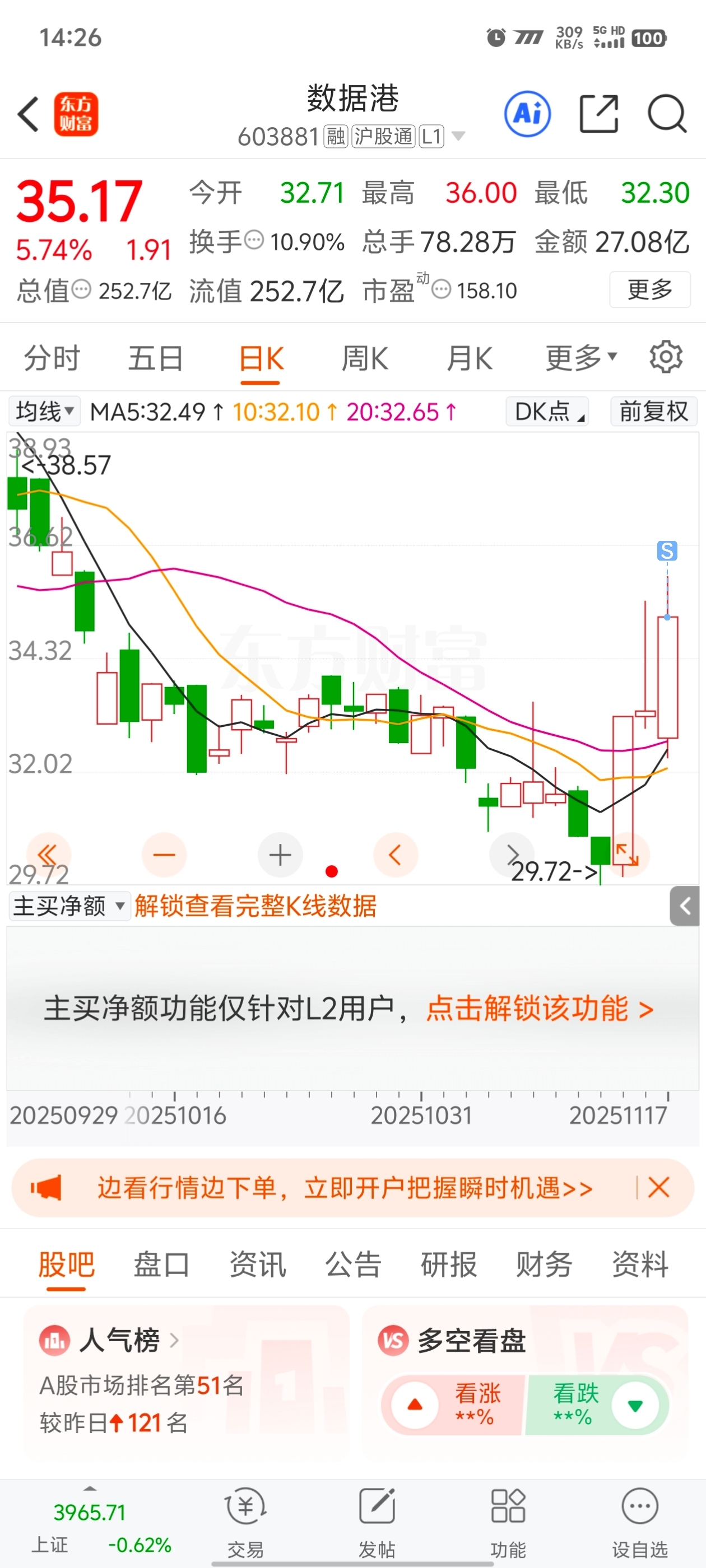Zoom out the K-line chart
This screenshot has height=1568, width=706.
tap(164, 855)
